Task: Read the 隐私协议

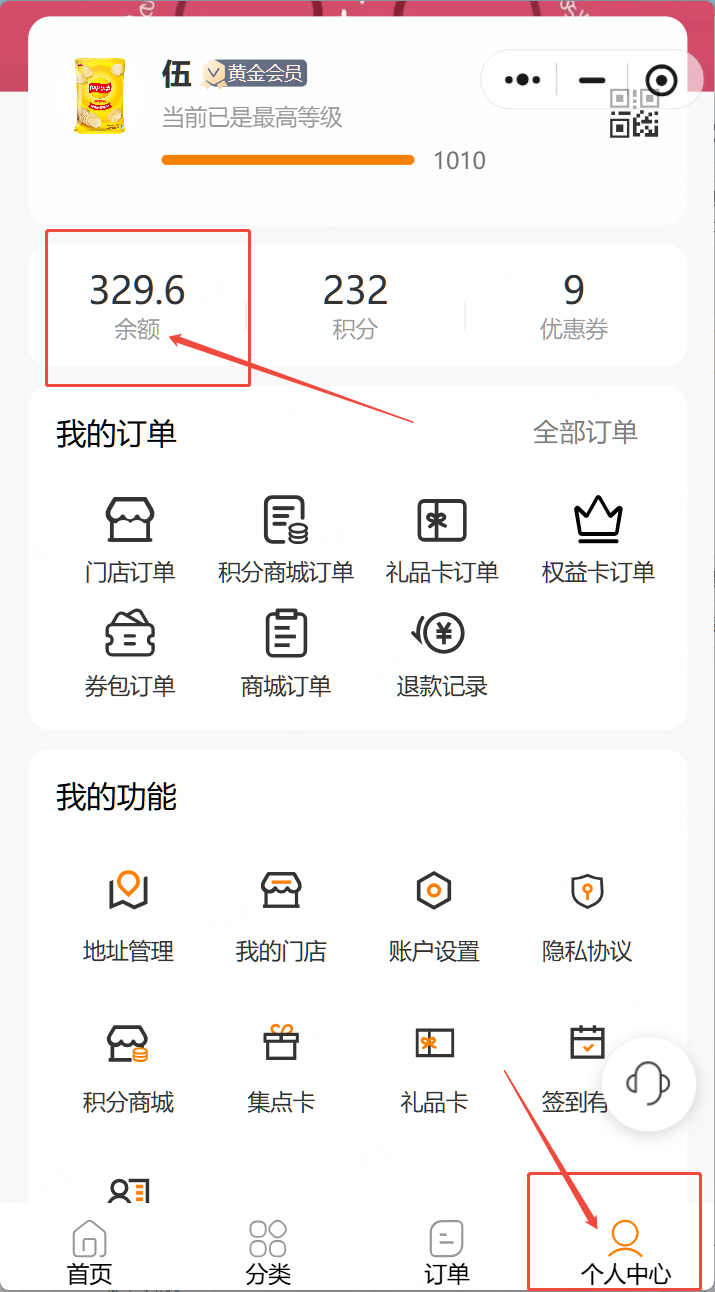Action: coord(587,916)
